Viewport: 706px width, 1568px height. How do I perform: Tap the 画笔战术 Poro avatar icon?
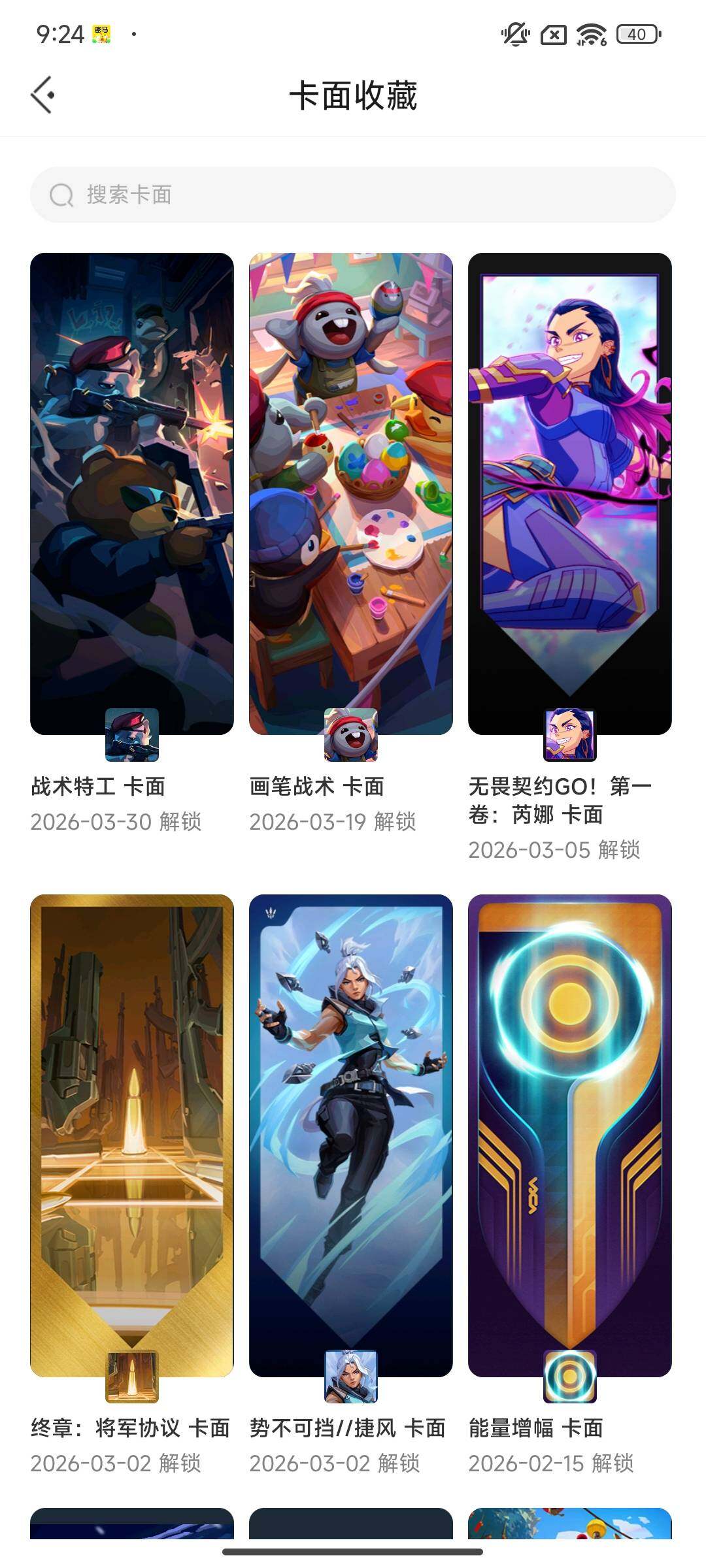pyautogui.click(x=351, y=734)
